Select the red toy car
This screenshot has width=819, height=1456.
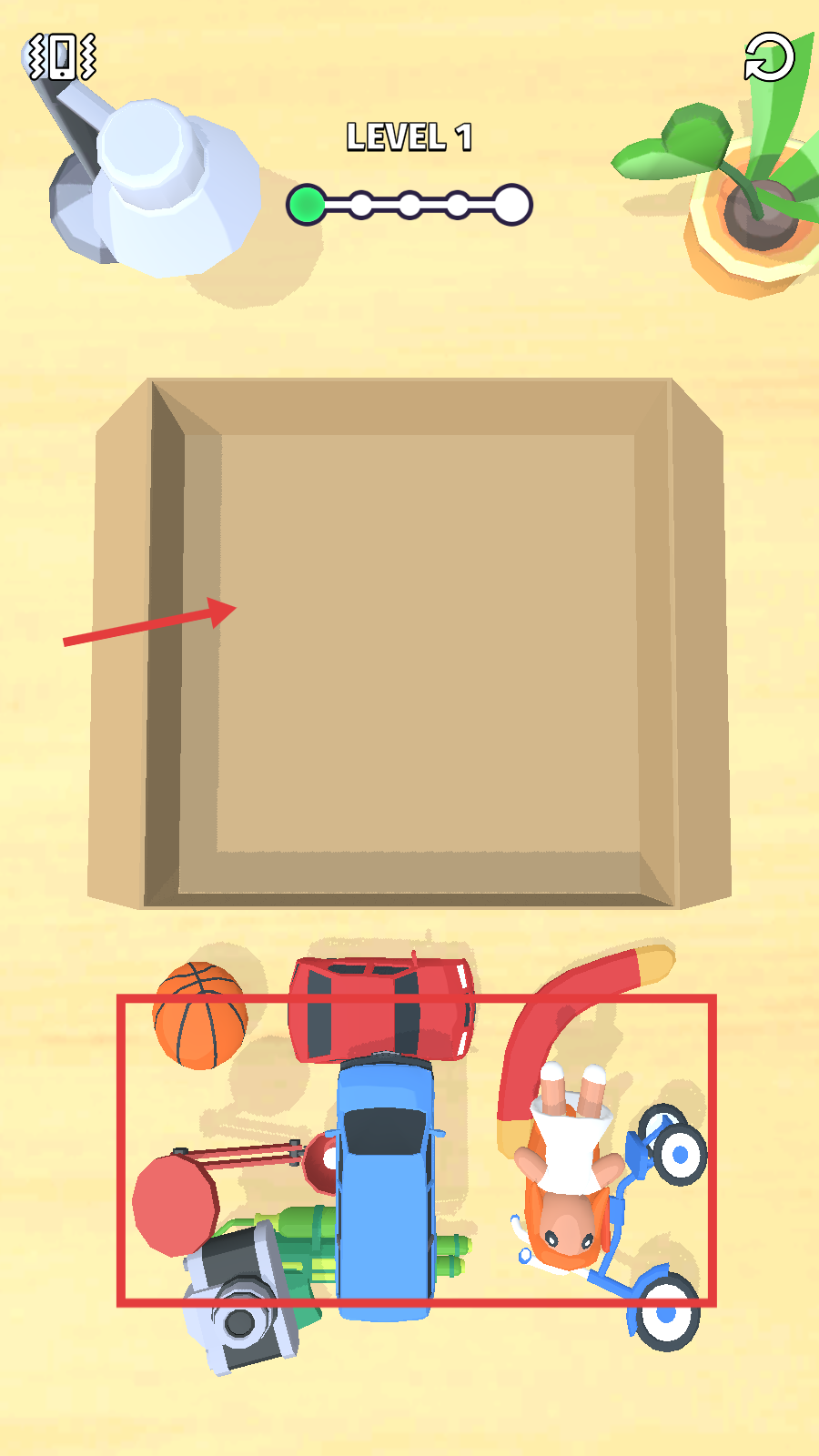coord(380,1008)
